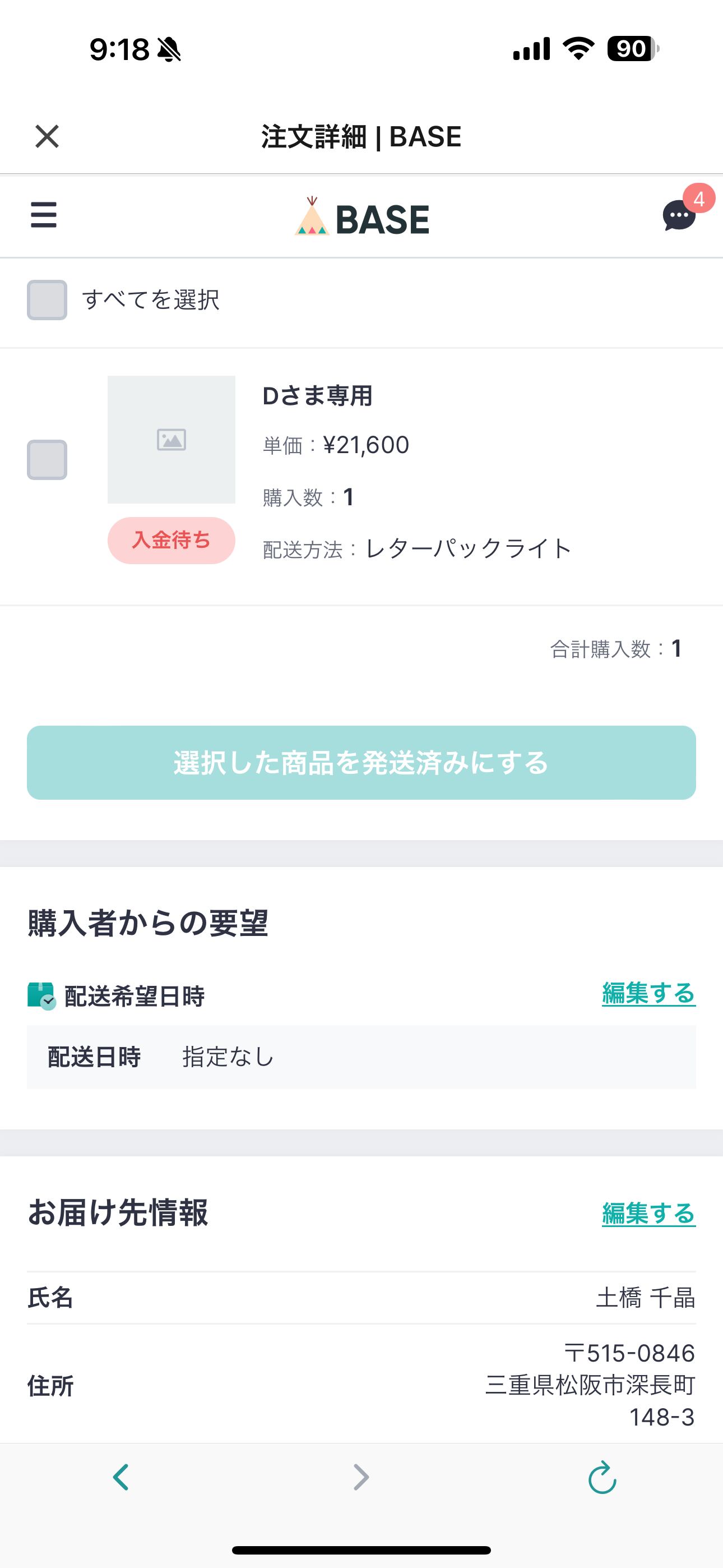Reload the current page
This screenshot has height=1568, width=723.
tap(602, 1477)
